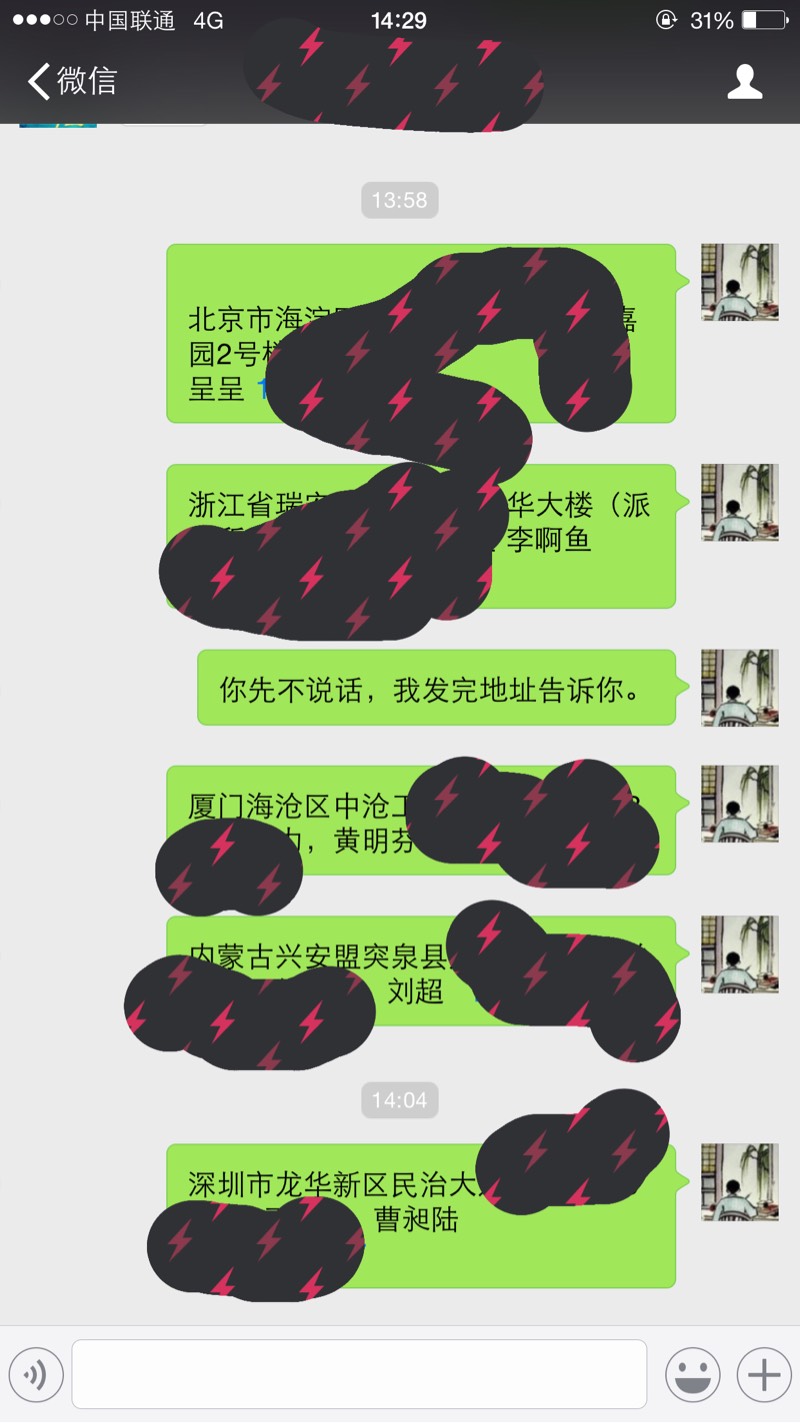Open the plus attachment menu
This screenshot has height=1423, width=800.
764,1375
